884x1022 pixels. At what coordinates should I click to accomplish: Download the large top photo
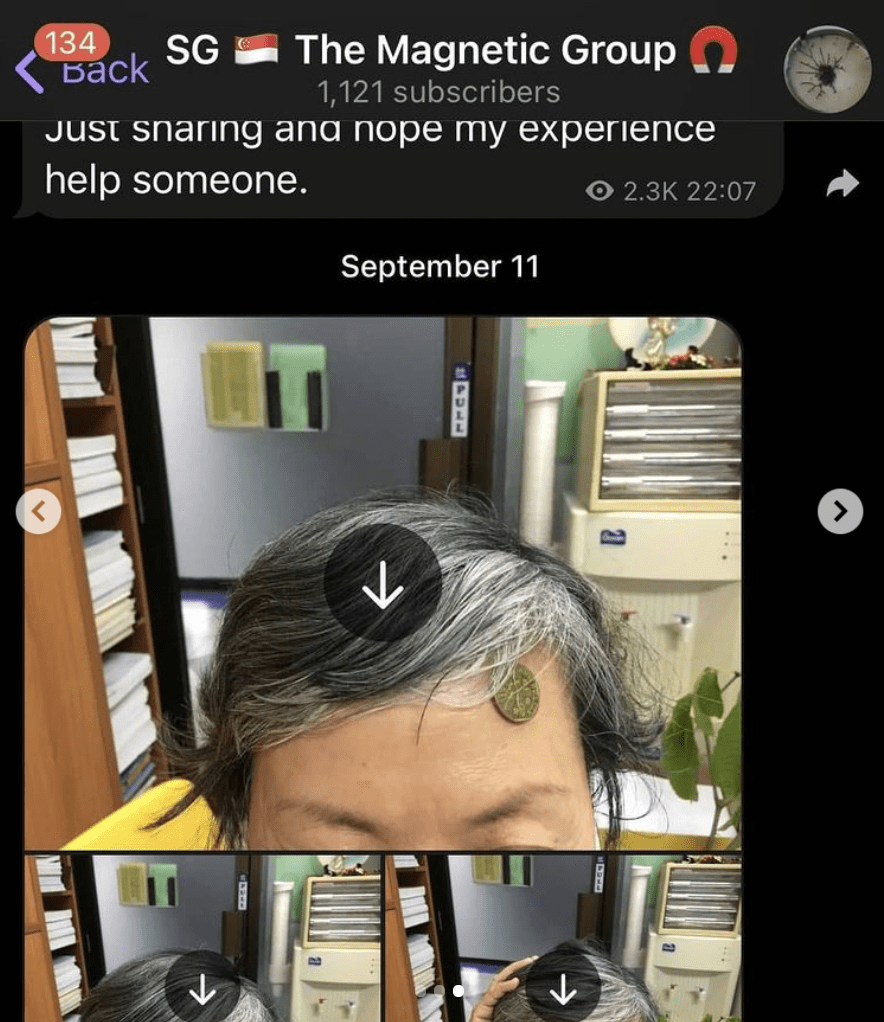pos(382,582)
